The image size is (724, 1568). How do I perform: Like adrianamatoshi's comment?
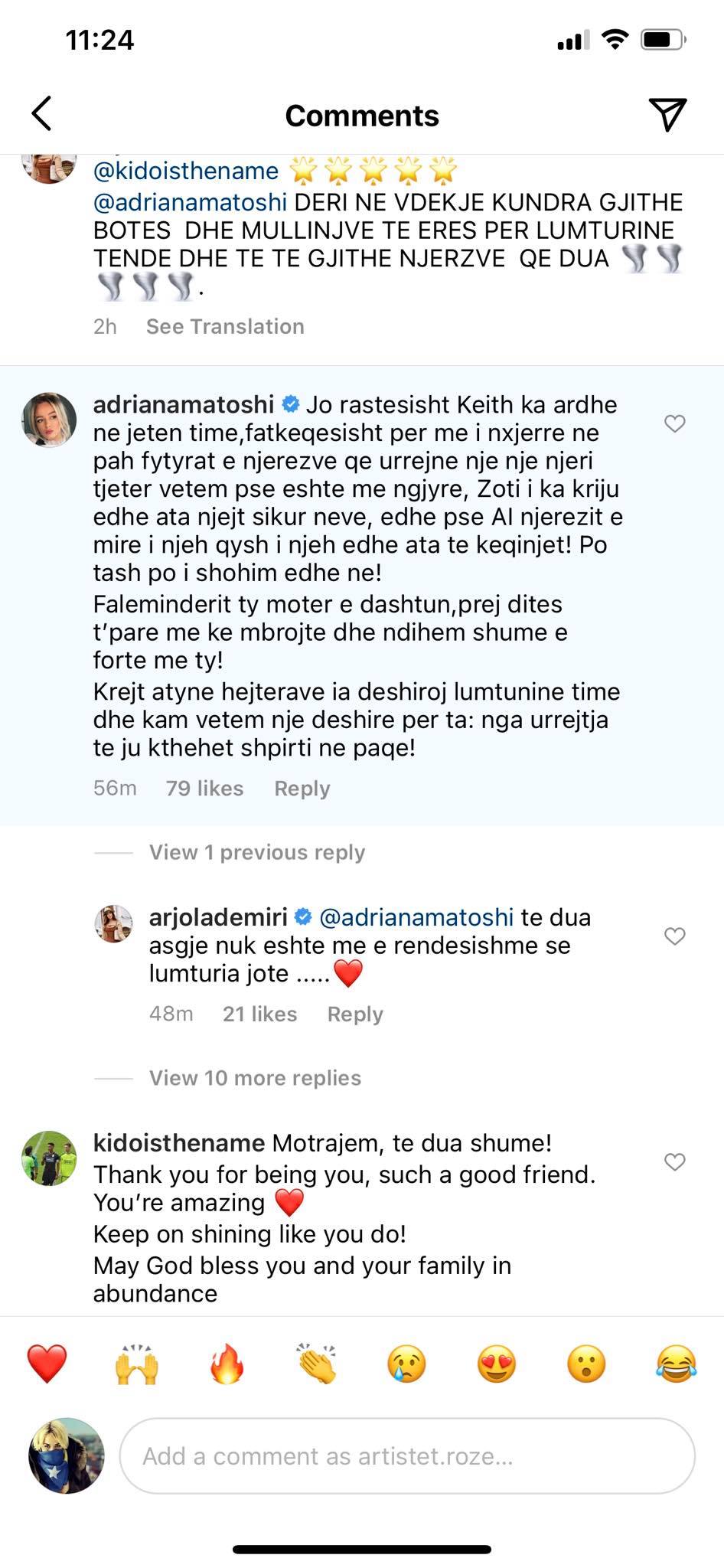(x=674, y=423)
